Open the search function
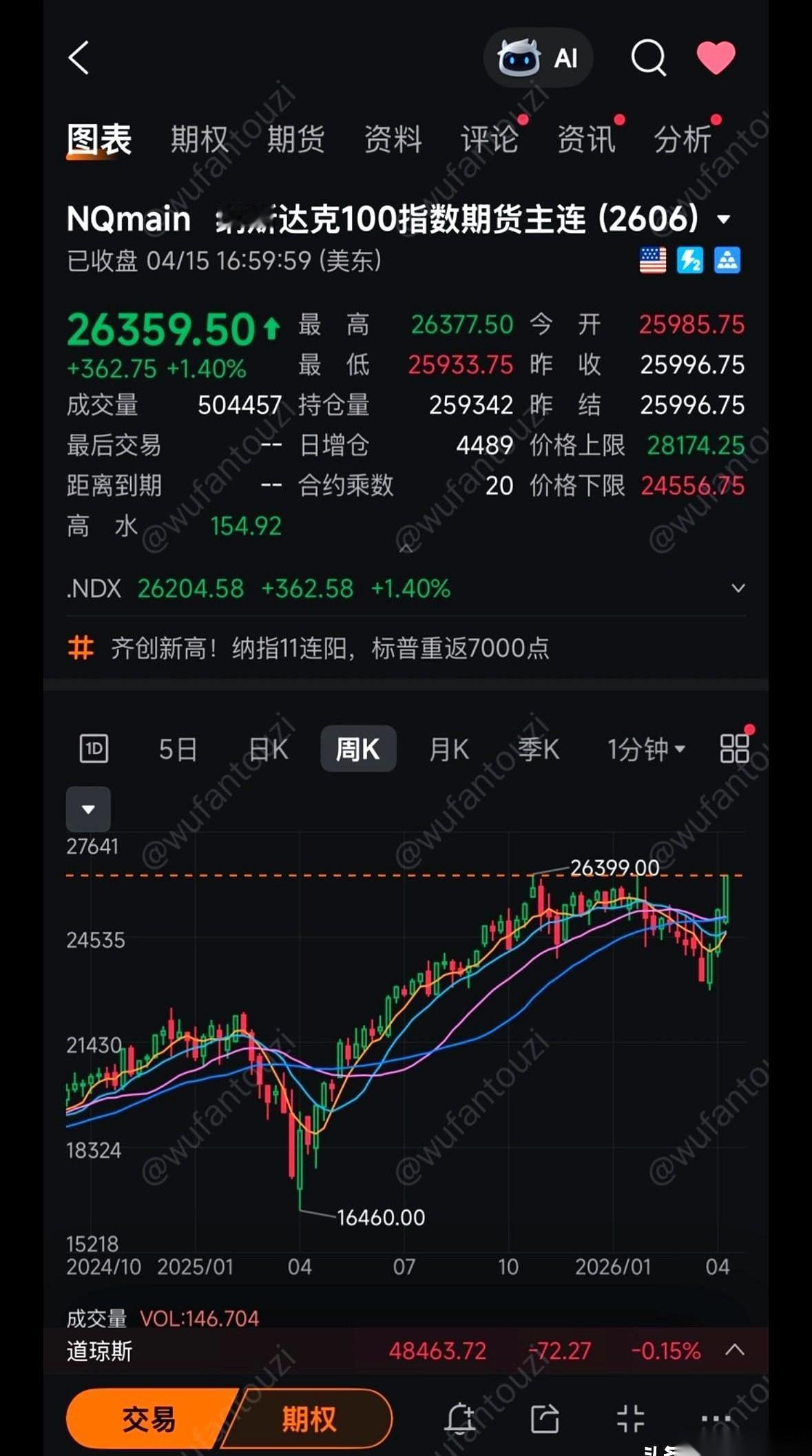This screenshot has width=812, height=1456. coord(647,59)
